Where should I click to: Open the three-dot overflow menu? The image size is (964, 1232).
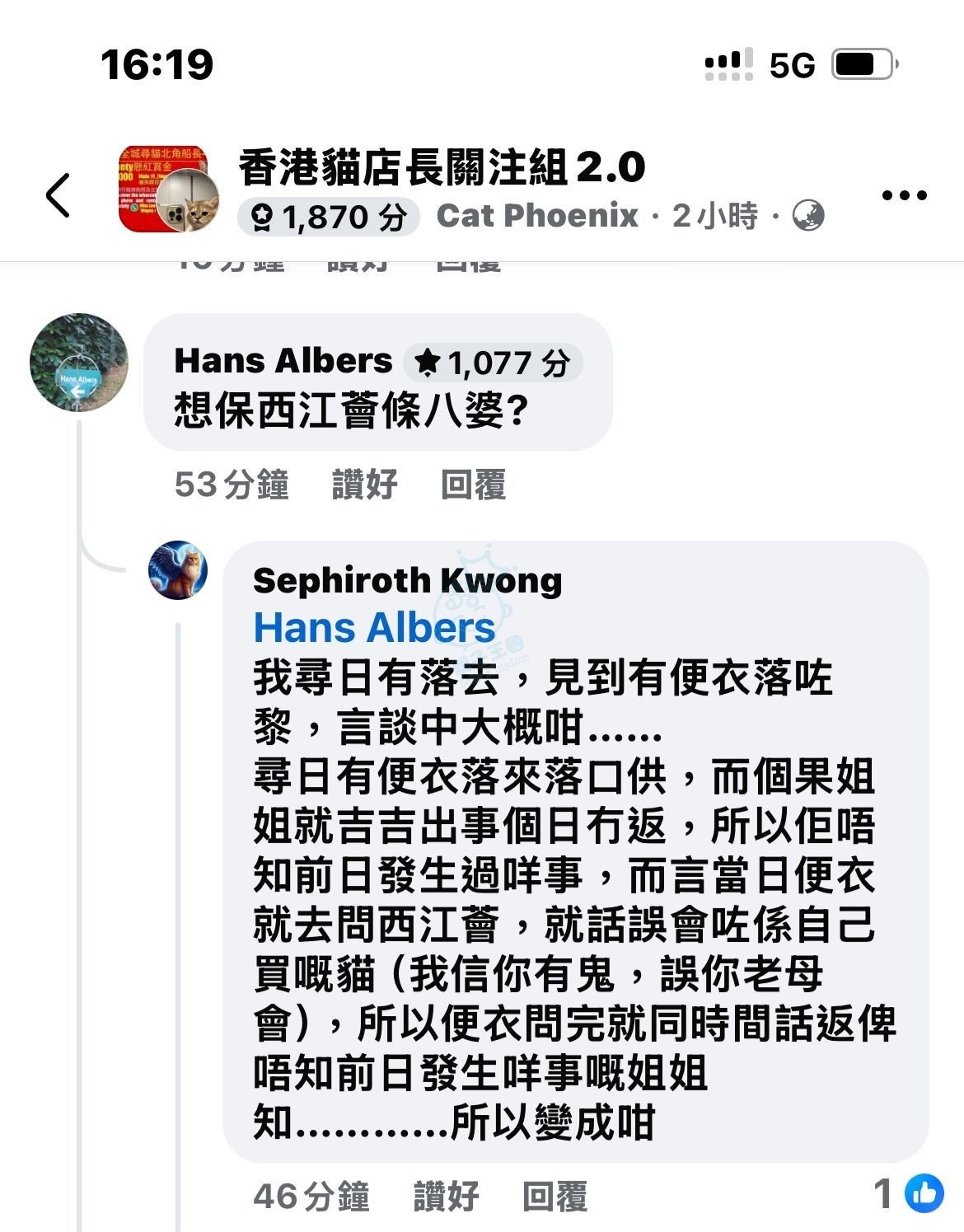point(904,195)
